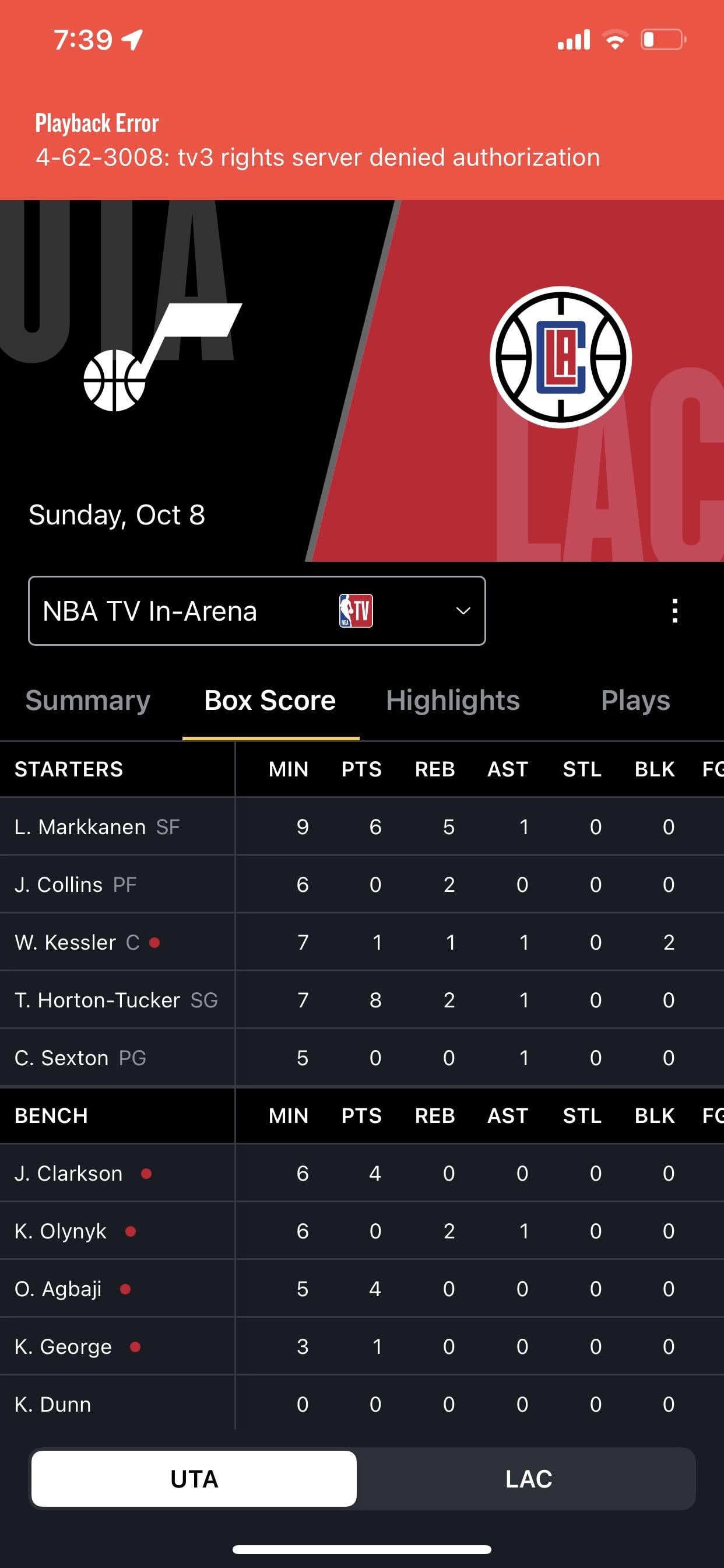Select K. Dunn from the bench
724x1568 pixels.
click(x=53, y=1404)
